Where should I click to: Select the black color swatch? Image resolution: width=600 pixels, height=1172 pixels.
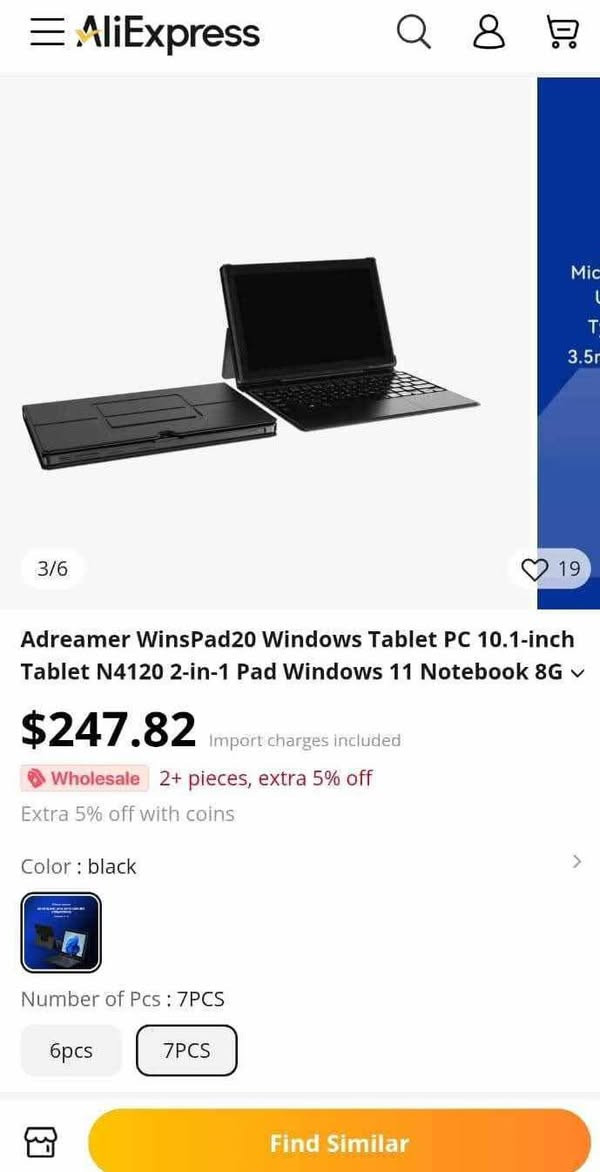click(x=61, y=932)
